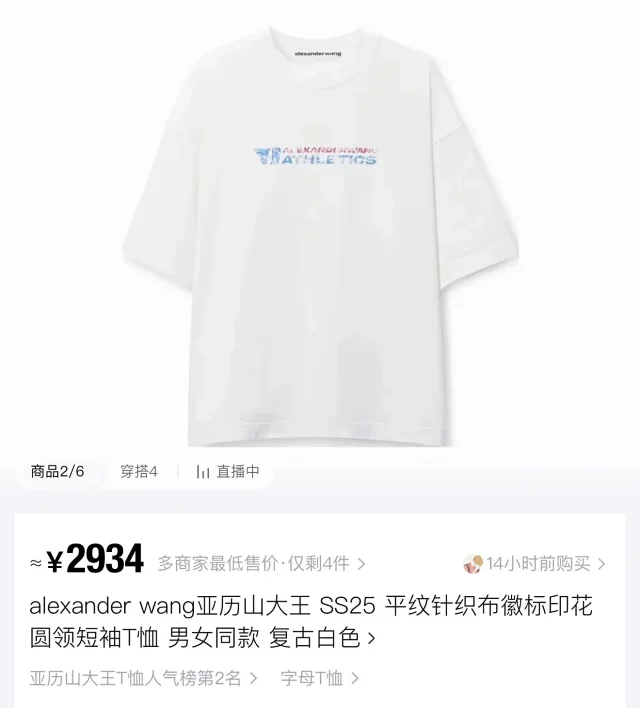Switch to the 穿搭4 tab
640x708 pixels.
pos(139,471)
